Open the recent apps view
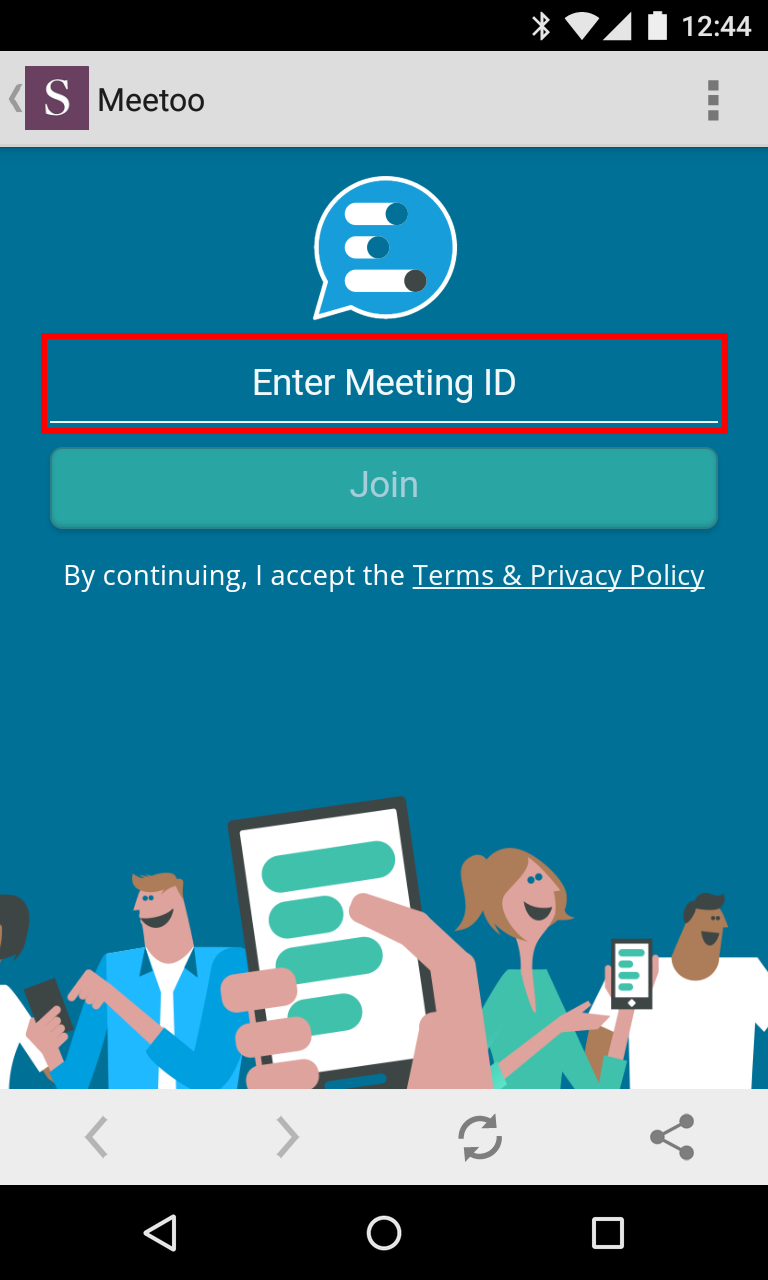The width and height of the screenshot is (768, 1280). click(607, 1232)
